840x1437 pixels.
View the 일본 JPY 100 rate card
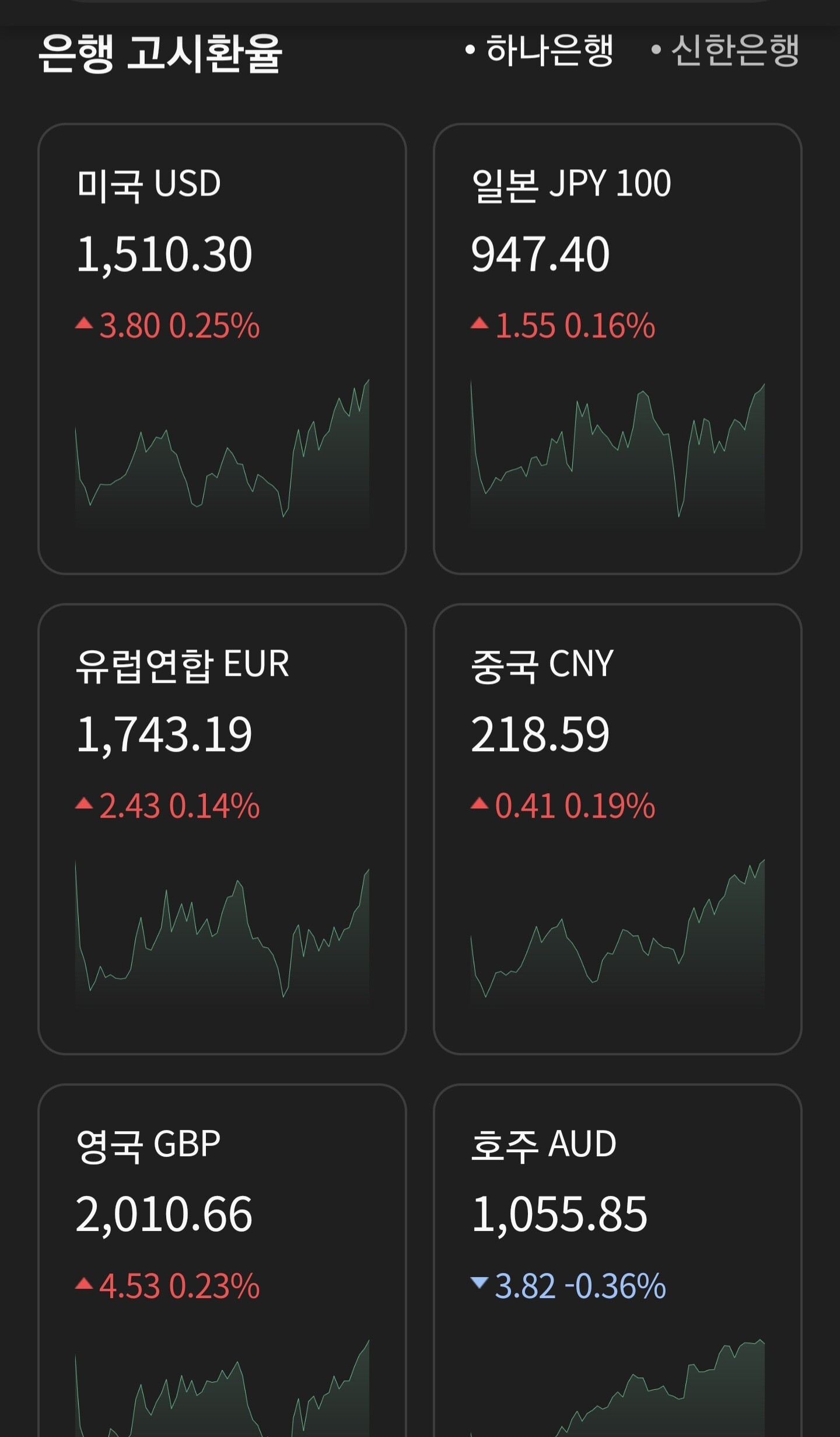tap(617, 348)
